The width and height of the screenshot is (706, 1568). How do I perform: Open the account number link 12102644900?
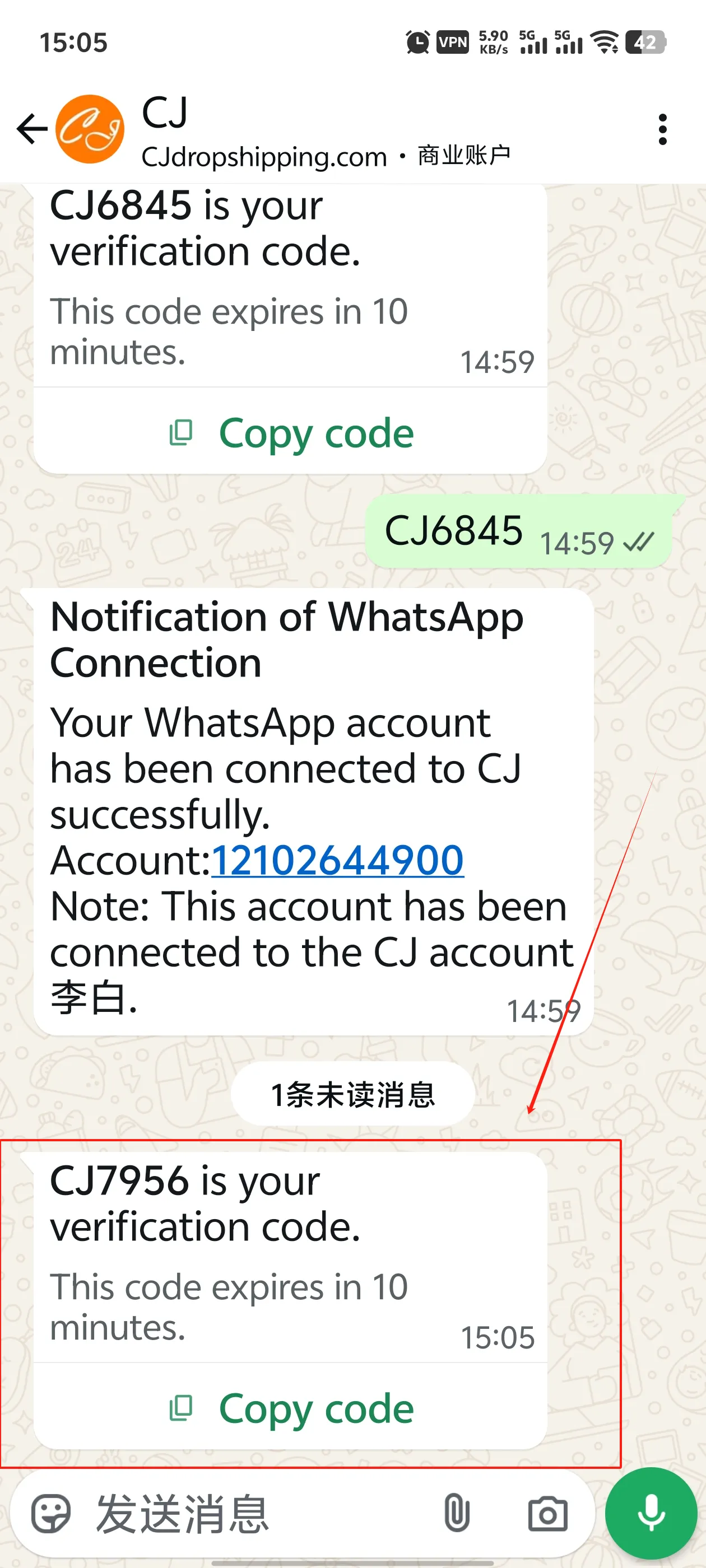[x=337, y=860]
